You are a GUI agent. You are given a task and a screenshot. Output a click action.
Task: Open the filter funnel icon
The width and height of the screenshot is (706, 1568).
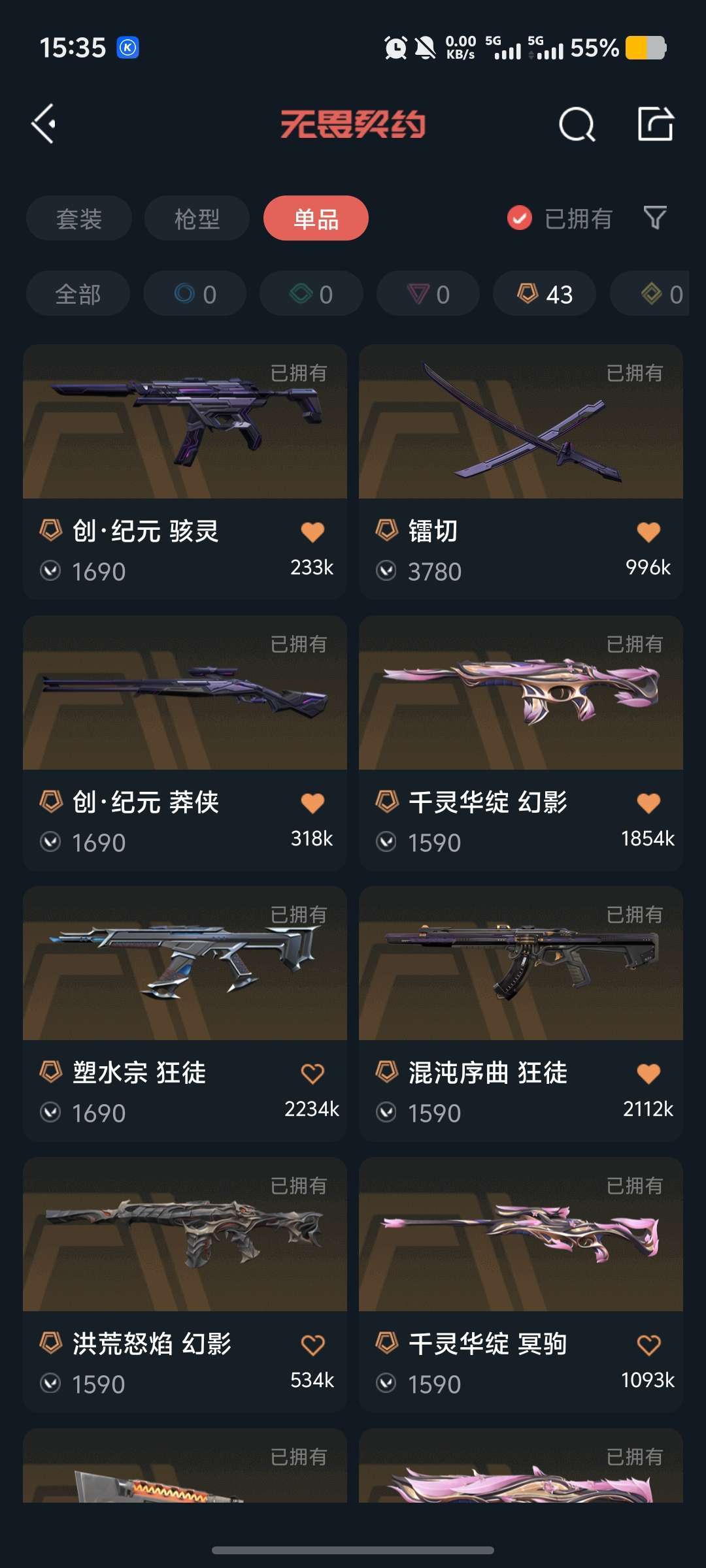(x=654, y=218)
